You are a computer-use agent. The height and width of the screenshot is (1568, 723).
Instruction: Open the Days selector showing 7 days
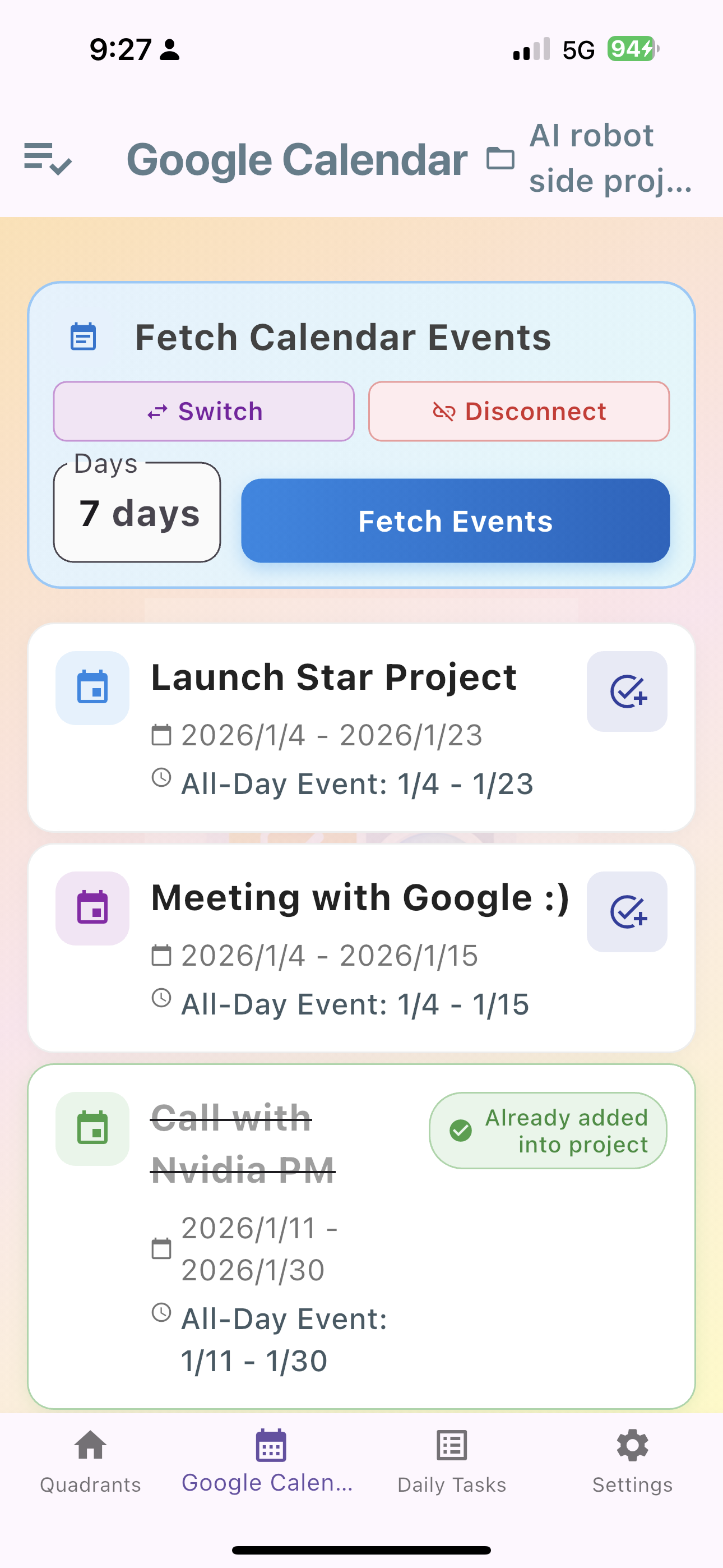pos(136,511)
